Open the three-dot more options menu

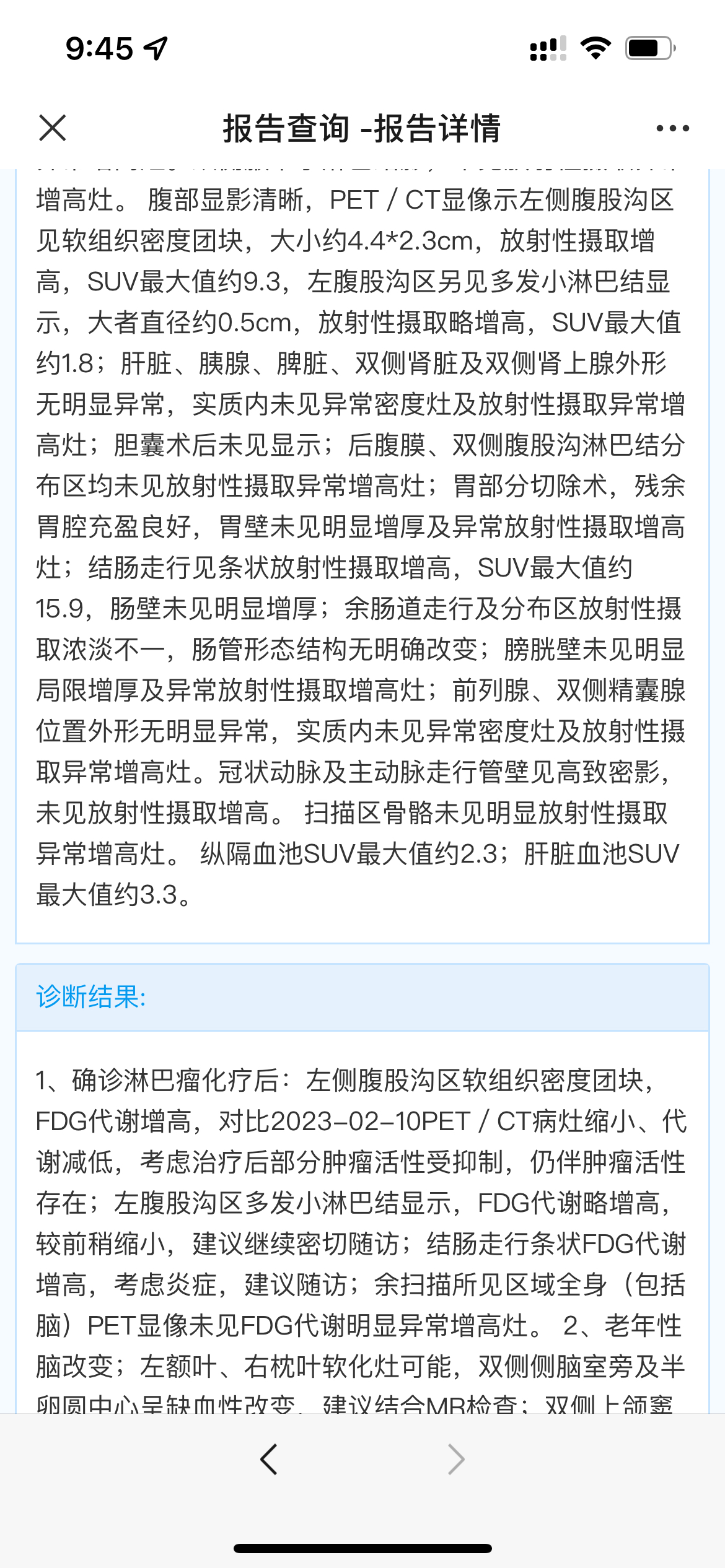tap(672, 128)
